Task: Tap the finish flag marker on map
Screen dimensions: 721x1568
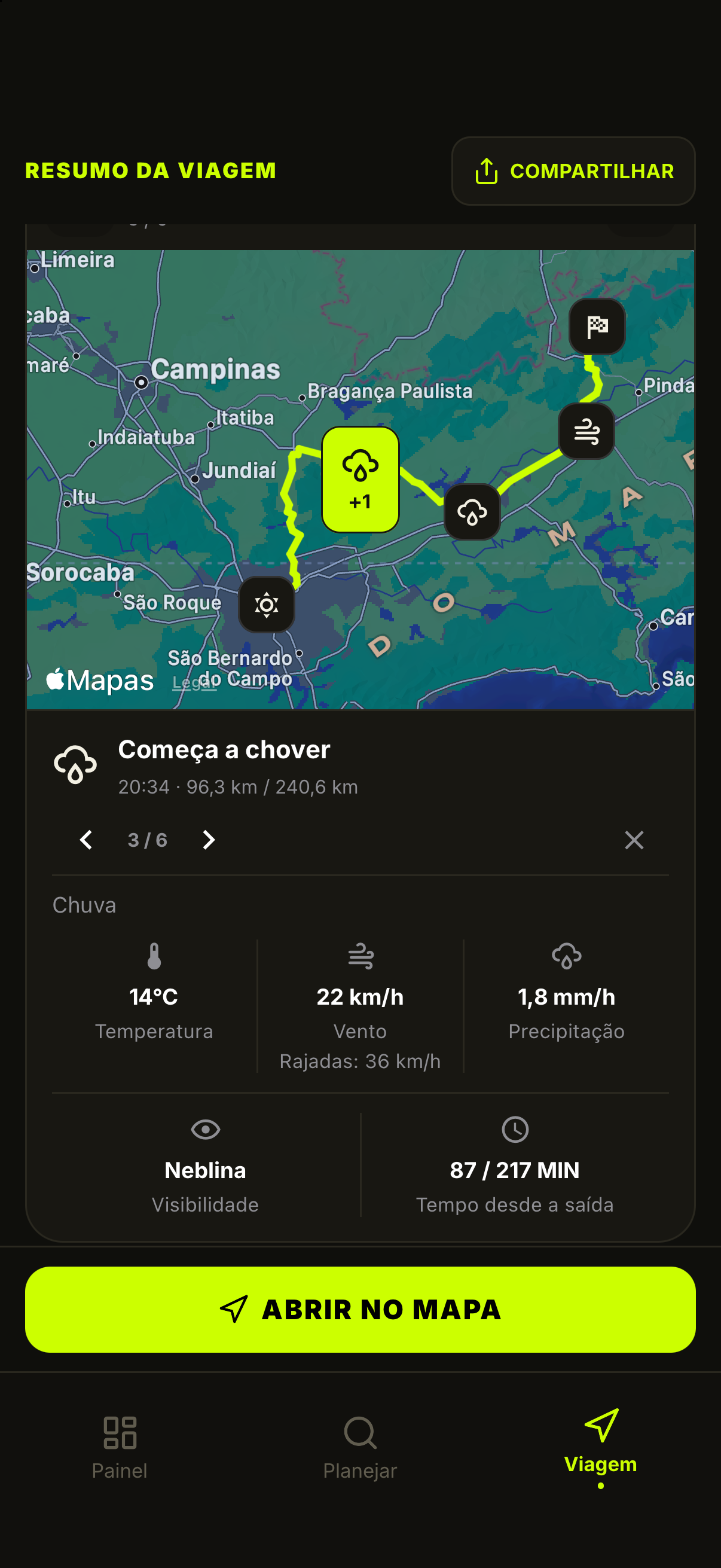Action: [x=597, y=327]
